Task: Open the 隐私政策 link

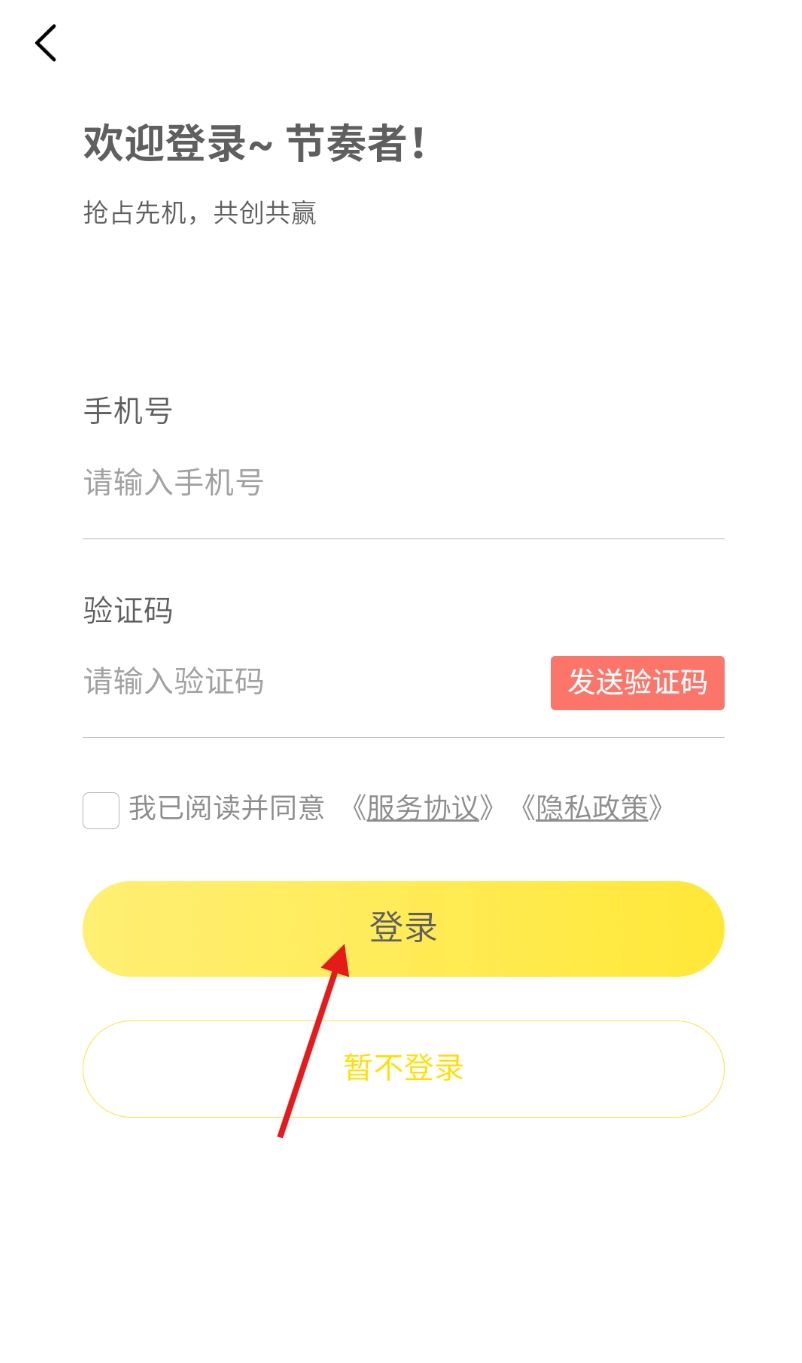Action: [592, 808]
